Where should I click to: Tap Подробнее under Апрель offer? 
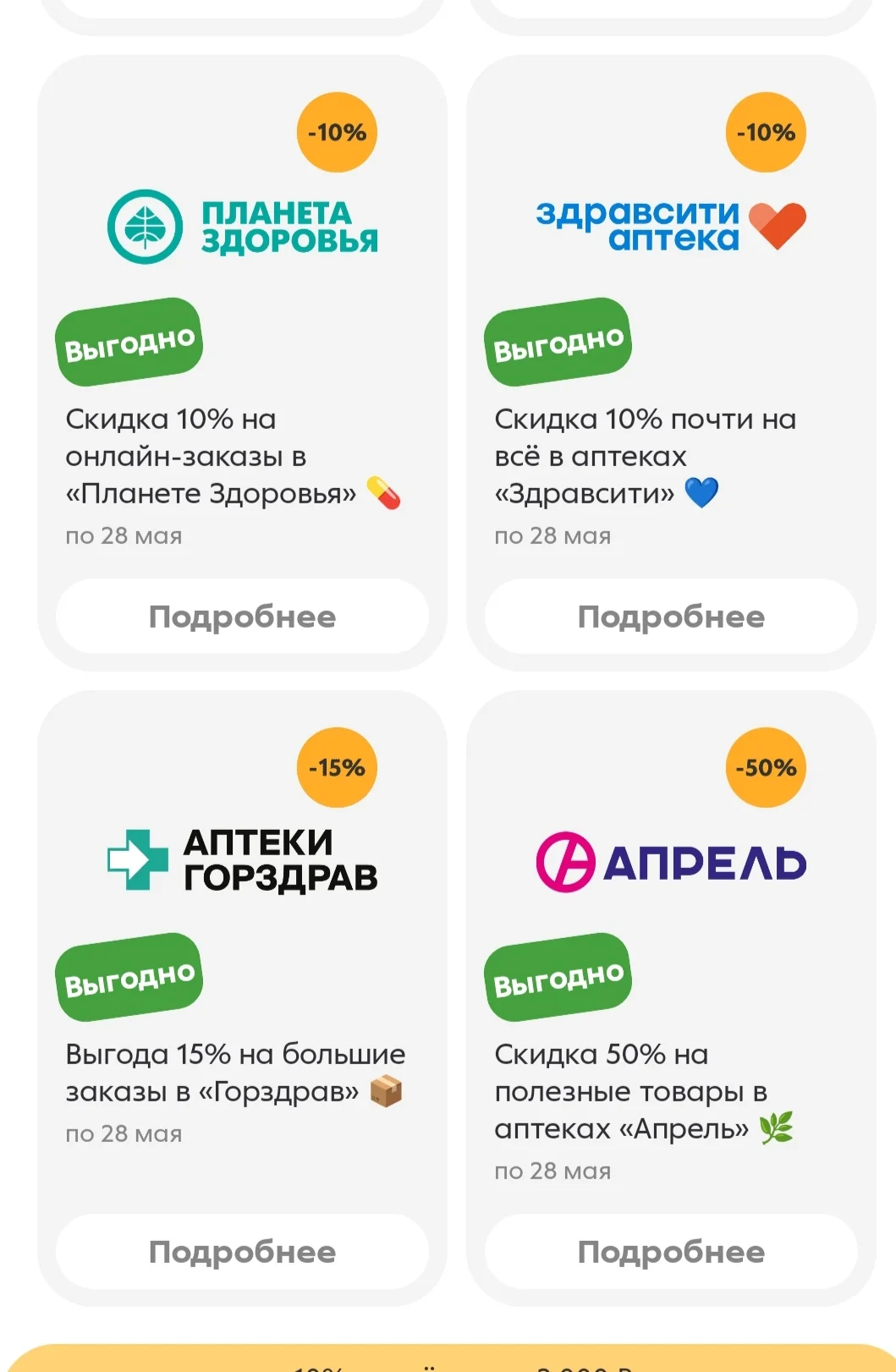click(x=671, y=1252)
